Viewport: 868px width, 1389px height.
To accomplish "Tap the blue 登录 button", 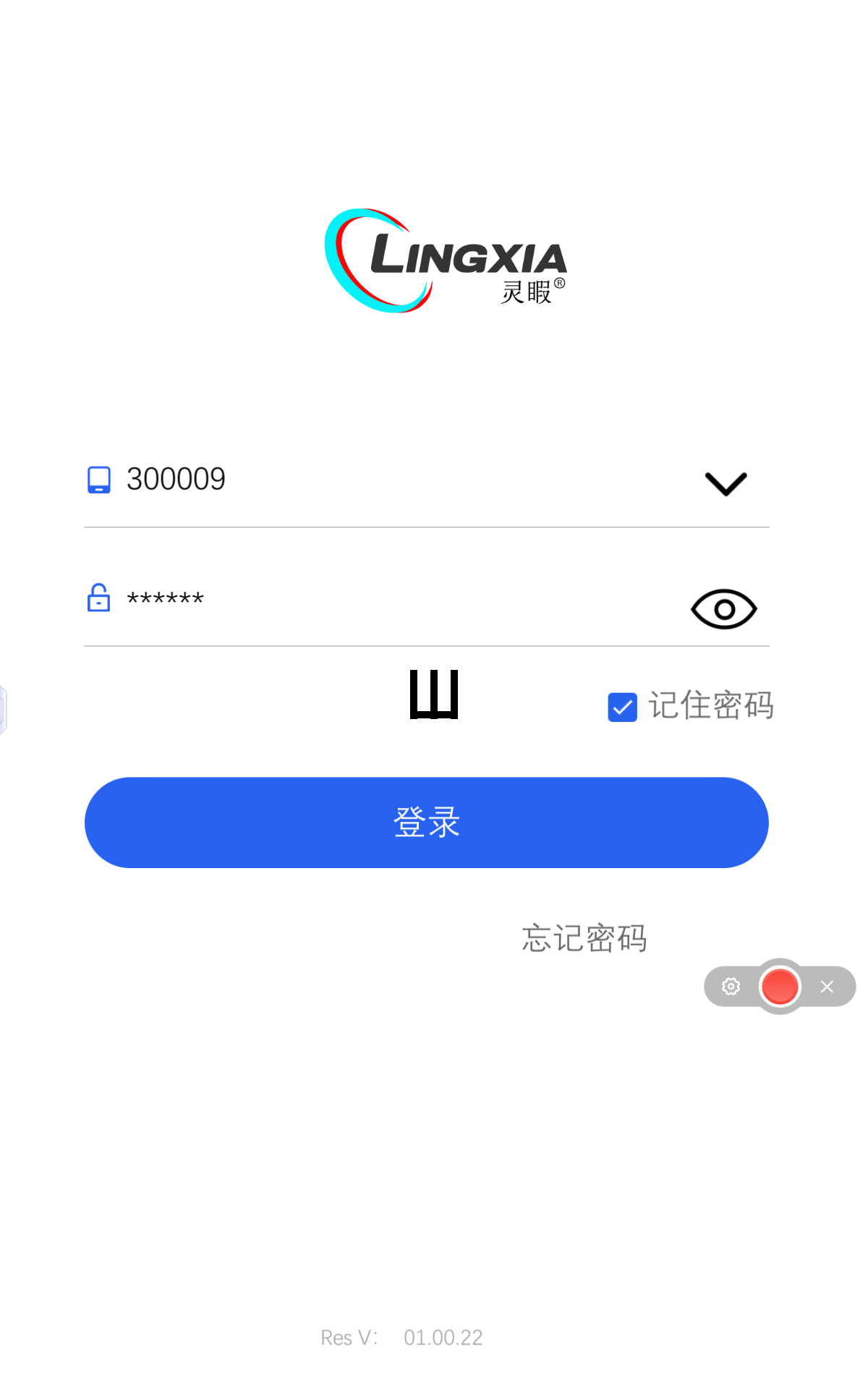I will click(427, 823).
